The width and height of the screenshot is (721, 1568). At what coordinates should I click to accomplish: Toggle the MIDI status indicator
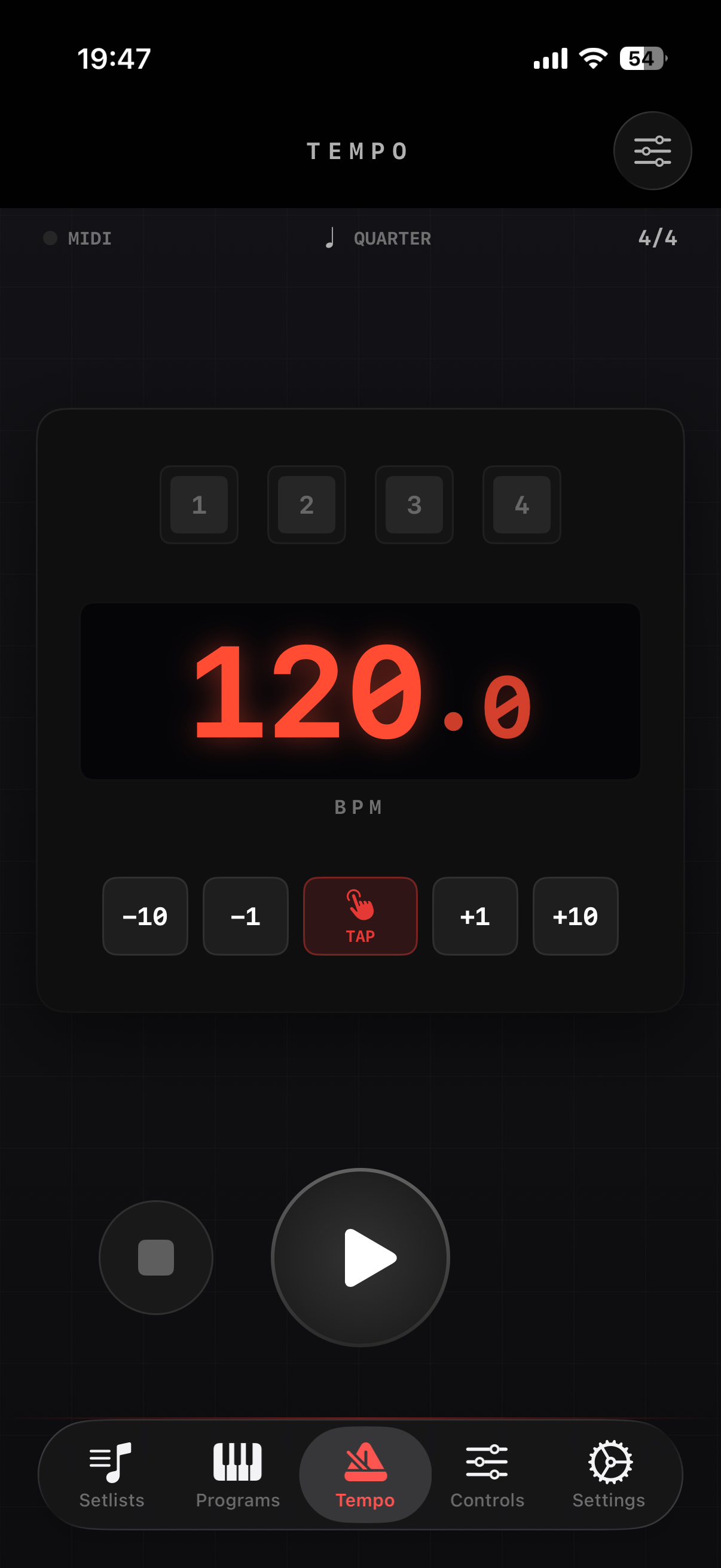51,238
